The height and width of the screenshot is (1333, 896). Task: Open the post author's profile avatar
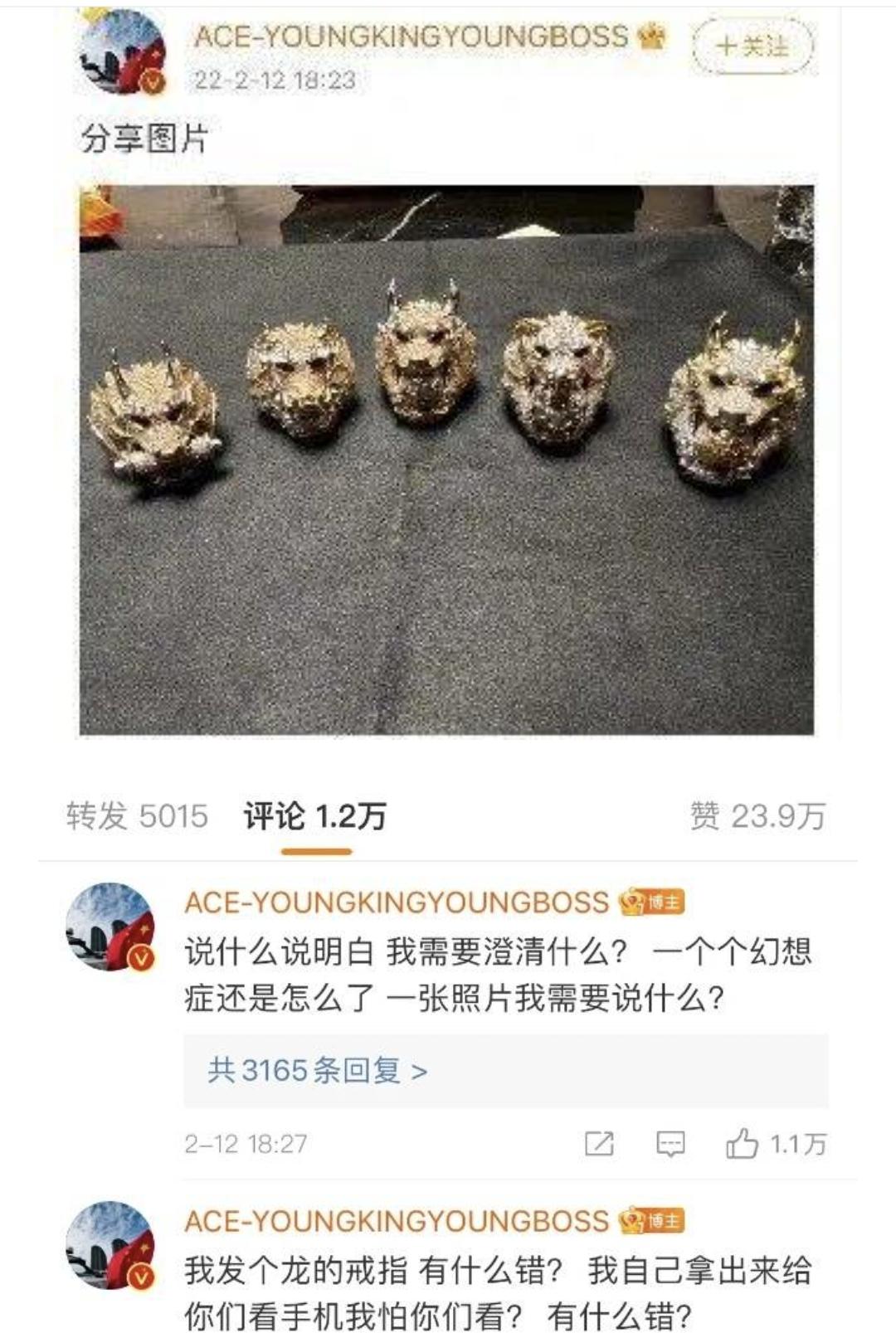pyautogui.click(x=122, y=52)
